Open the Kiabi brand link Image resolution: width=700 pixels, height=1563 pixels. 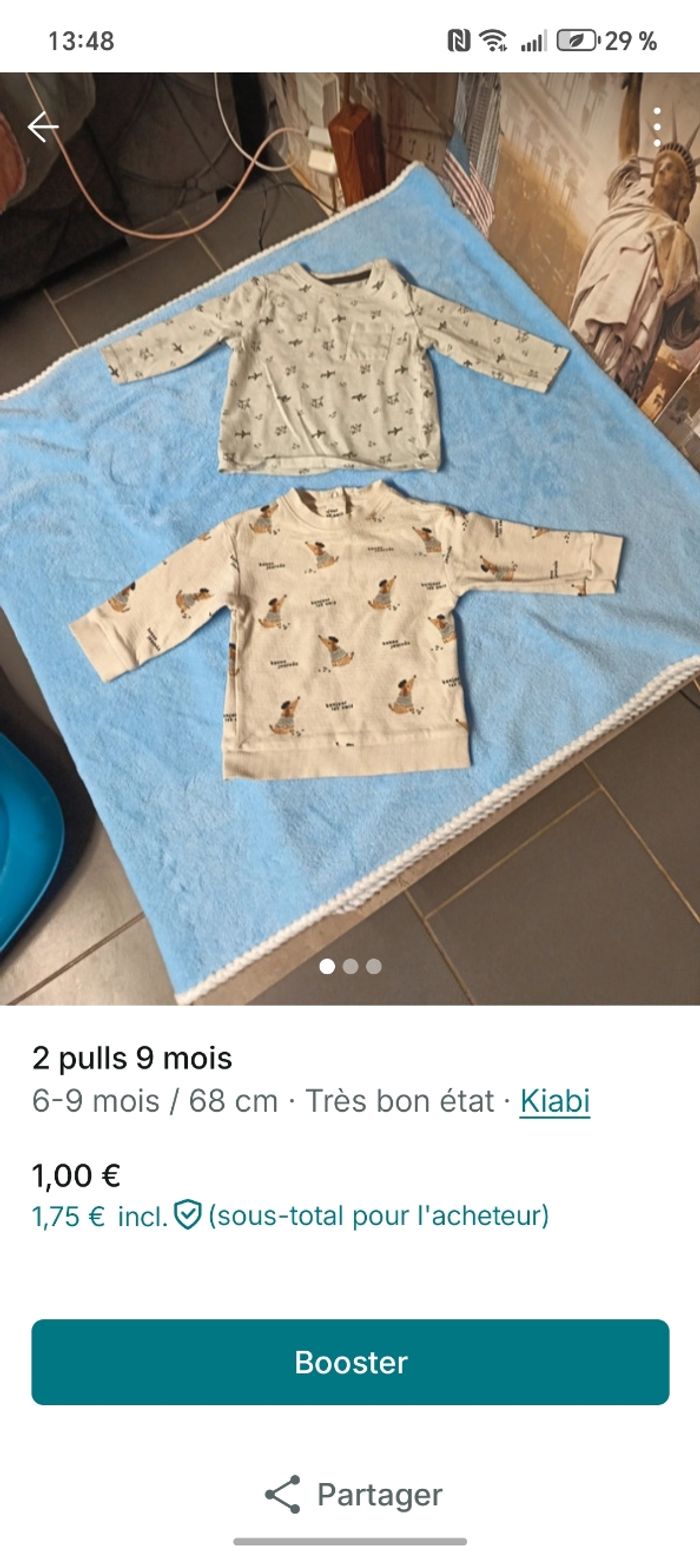pos(554,1101)
